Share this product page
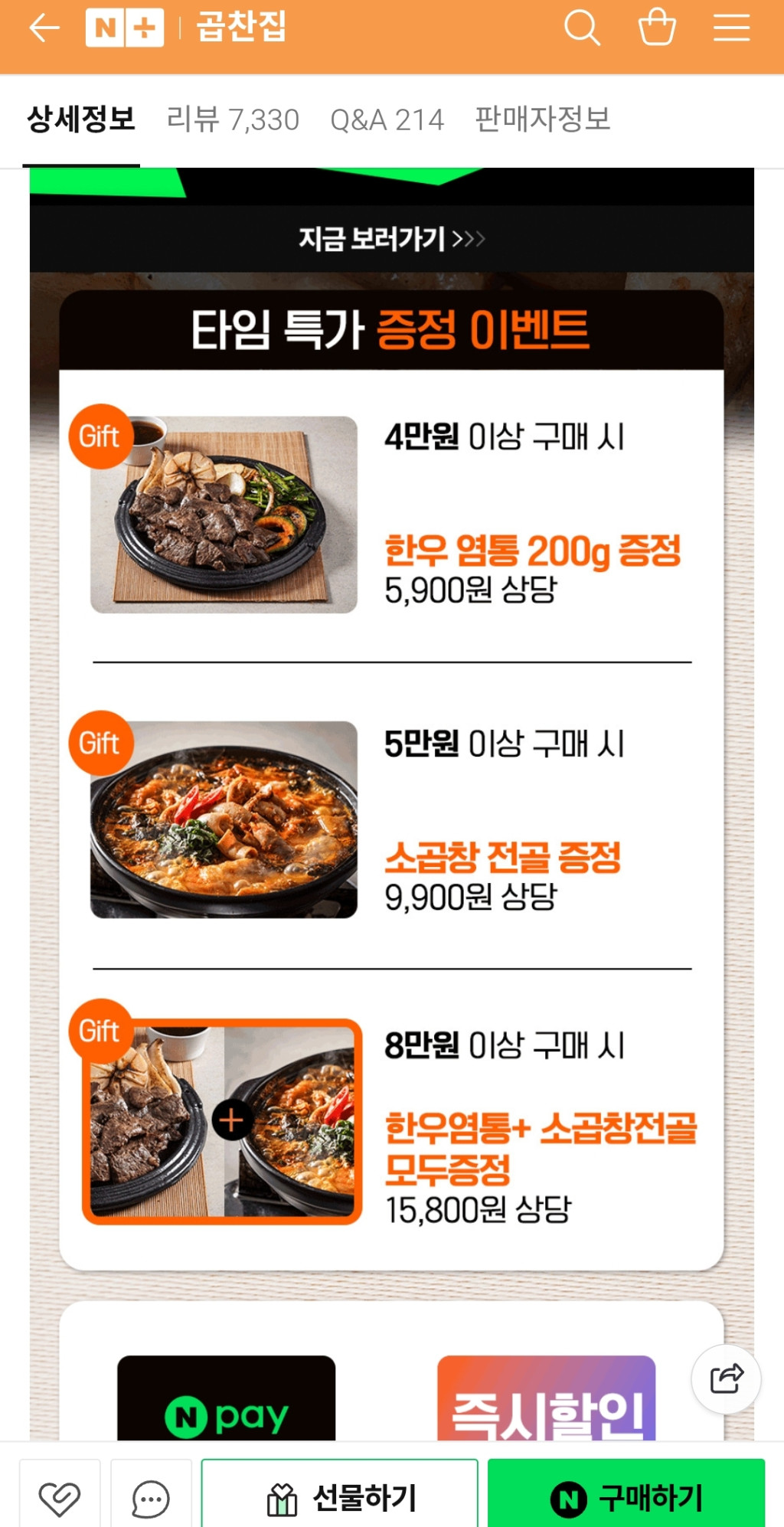 726,1378
